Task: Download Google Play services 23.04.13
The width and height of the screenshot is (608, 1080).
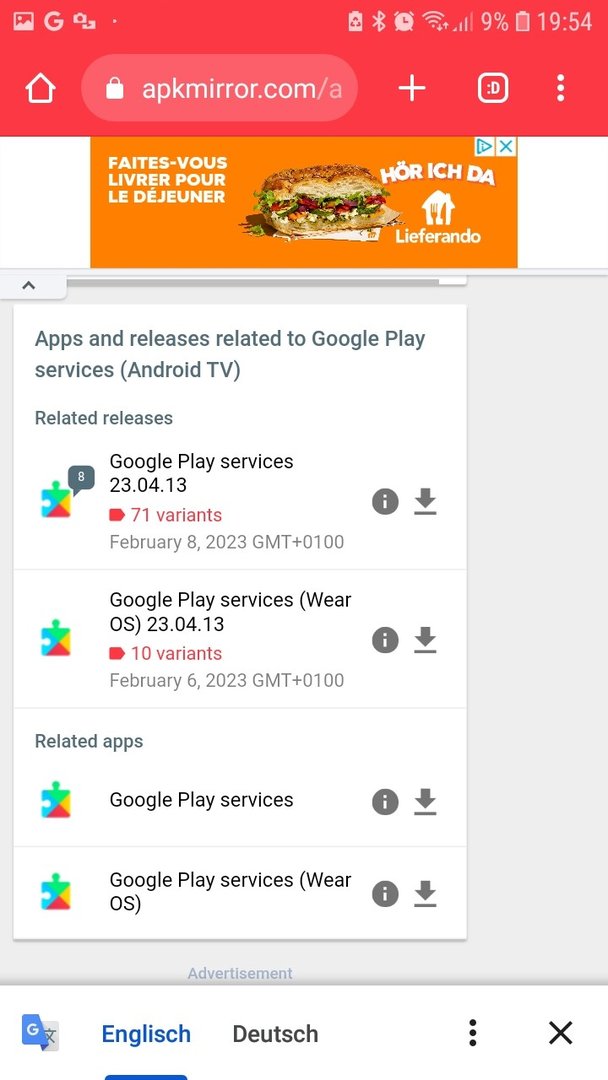Action: pos(426,501)
